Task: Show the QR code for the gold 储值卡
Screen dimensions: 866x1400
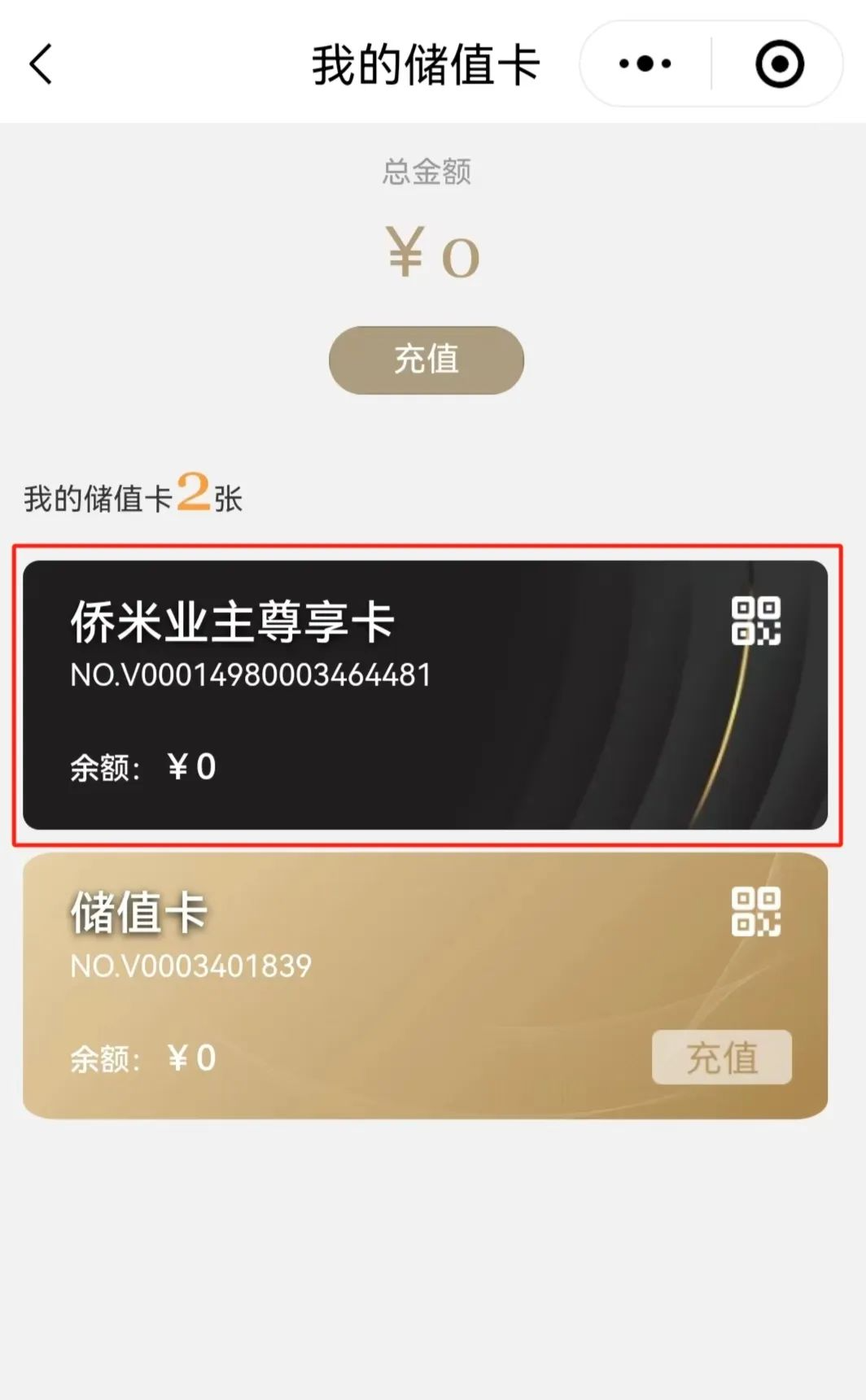Action: (x=755, y=912)
